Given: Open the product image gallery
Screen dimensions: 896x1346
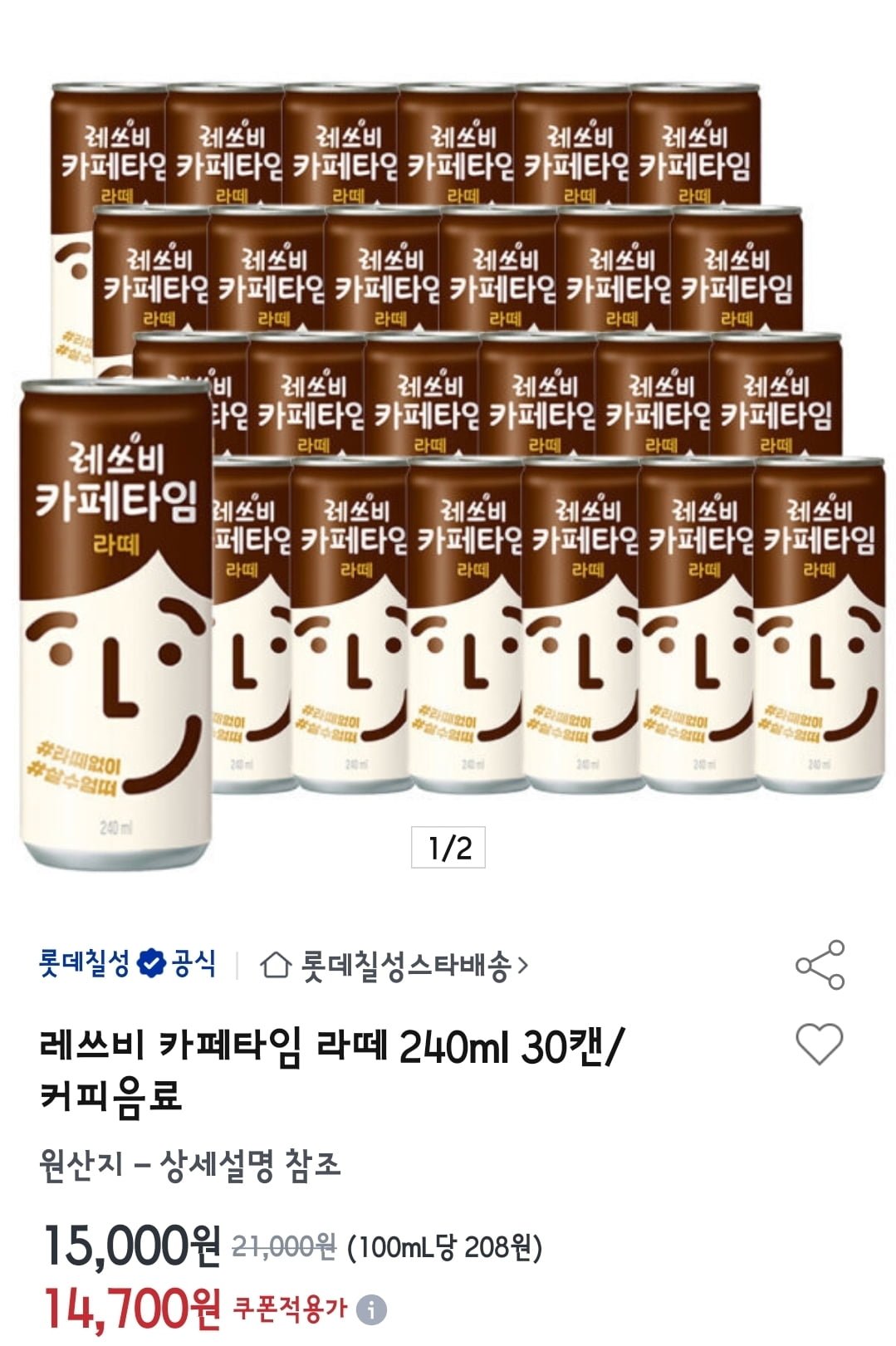Looking at the screenshot, I should click(448, 465).
